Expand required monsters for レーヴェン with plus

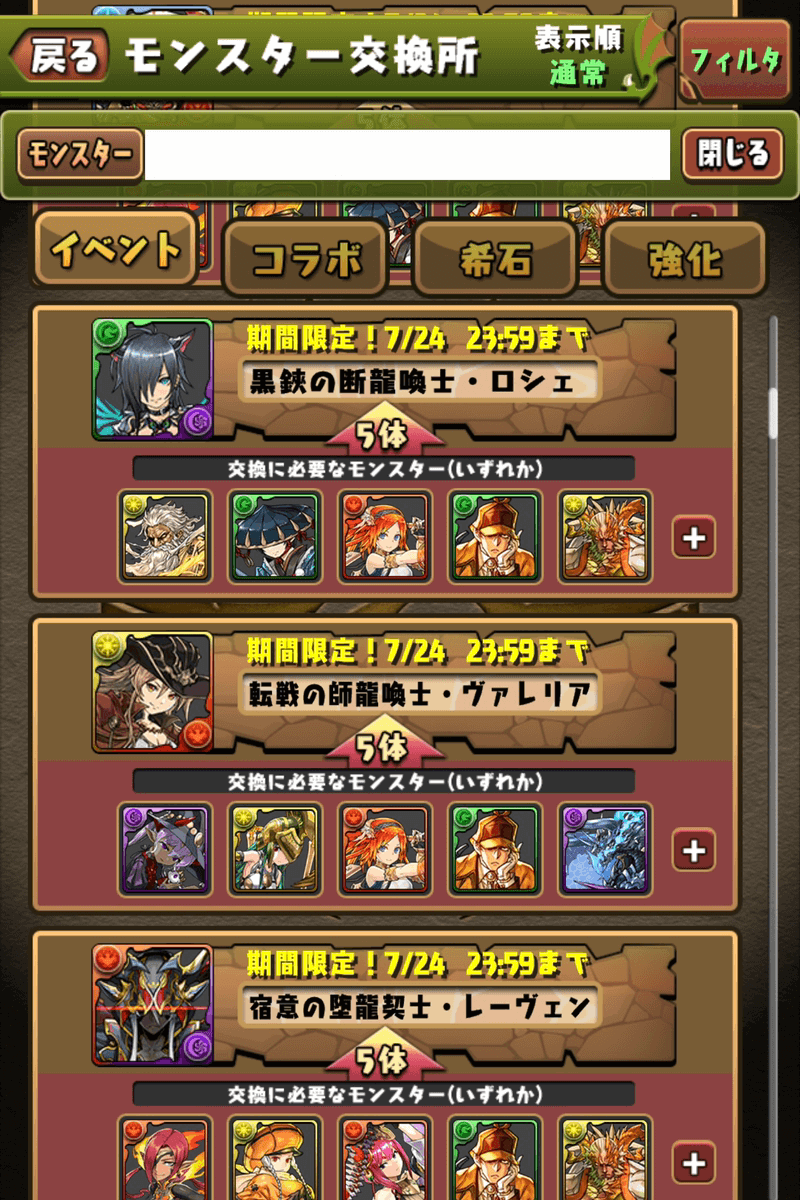tap(694, 1163)
